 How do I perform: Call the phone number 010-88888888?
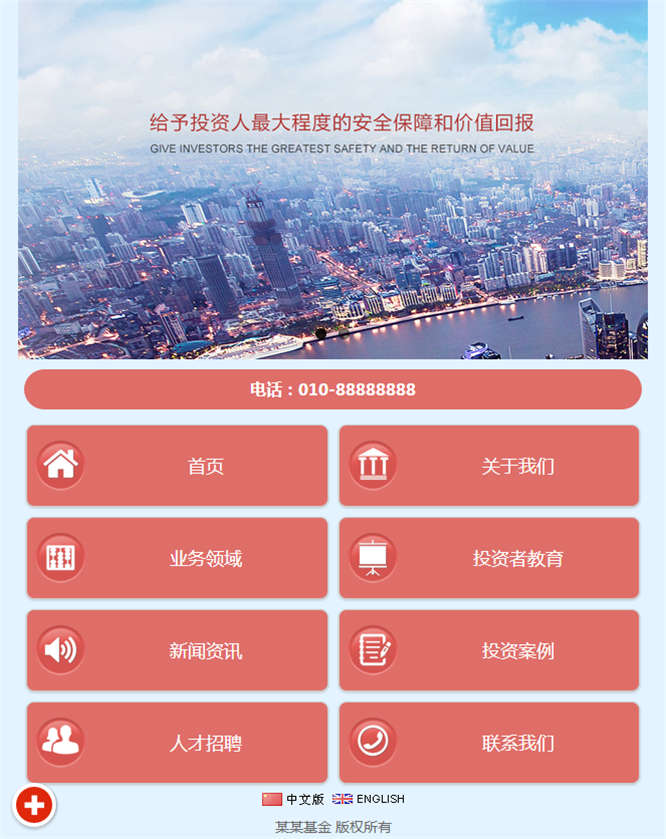[x=332, y=390]
